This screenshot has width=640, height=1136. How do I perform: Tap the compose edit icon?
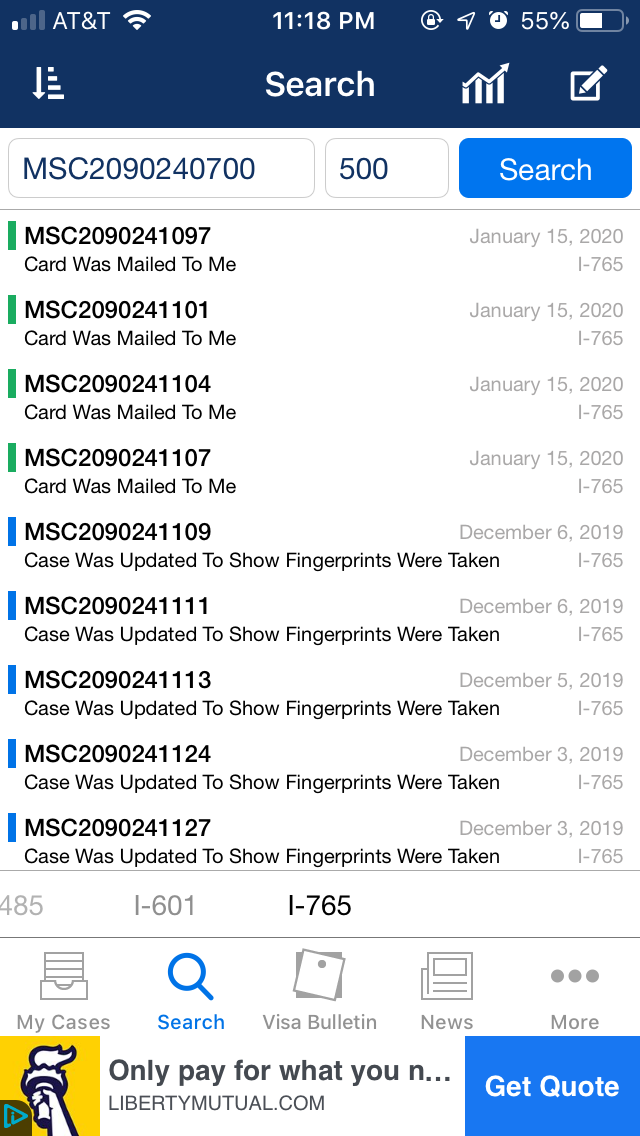coord(588,83)
